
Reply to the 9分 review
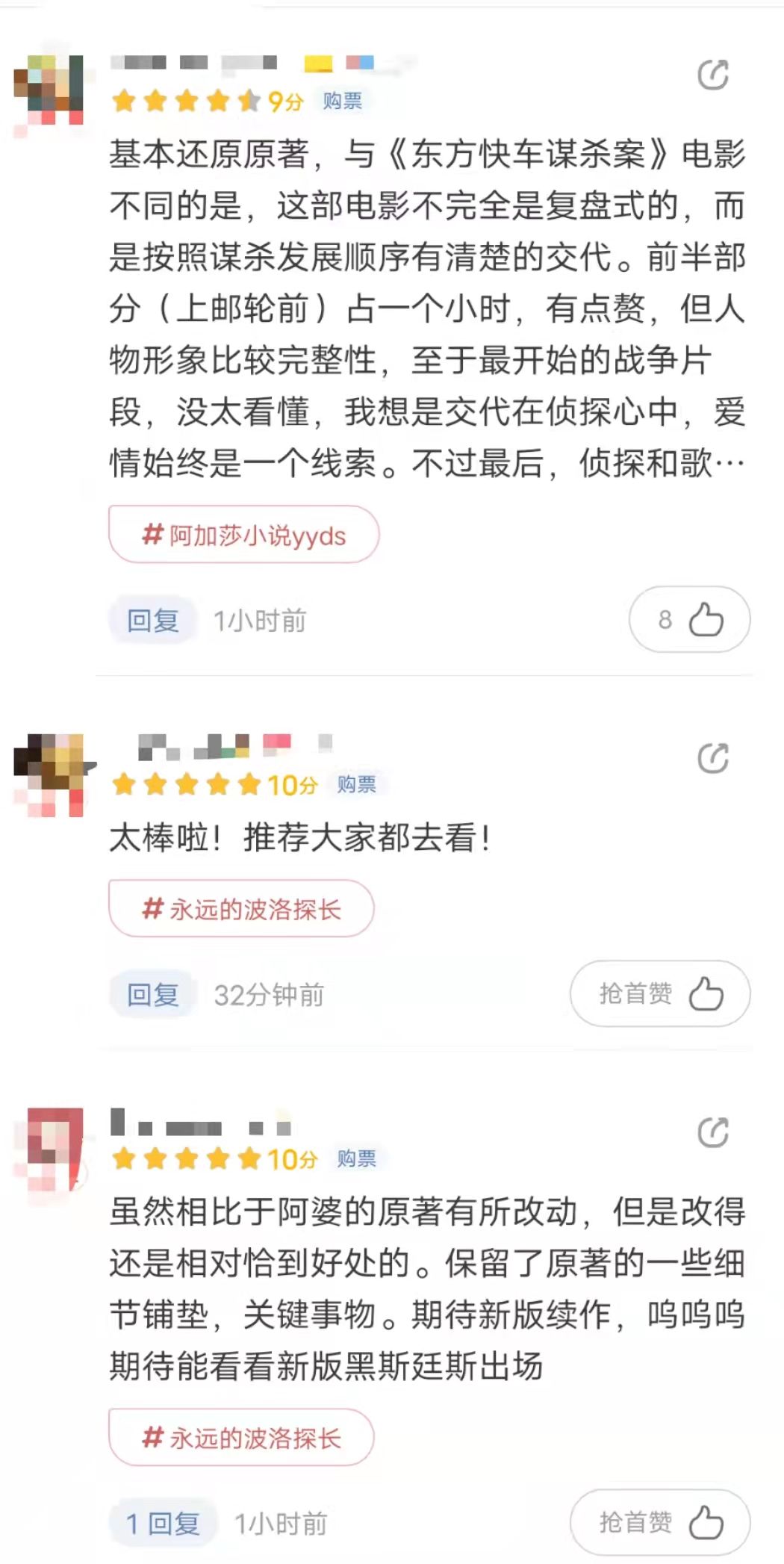(153, 620)
